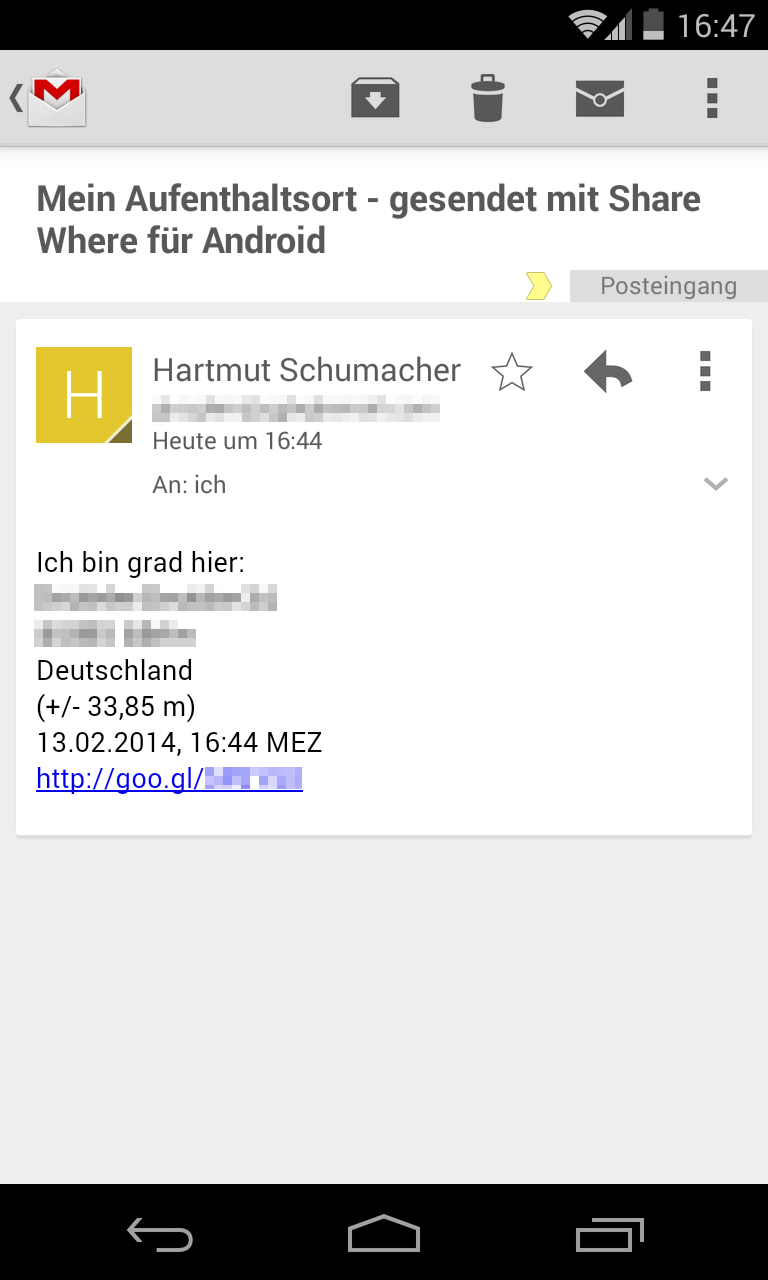
Task: Tap the Posteingang label
Action: click(668, 286)
